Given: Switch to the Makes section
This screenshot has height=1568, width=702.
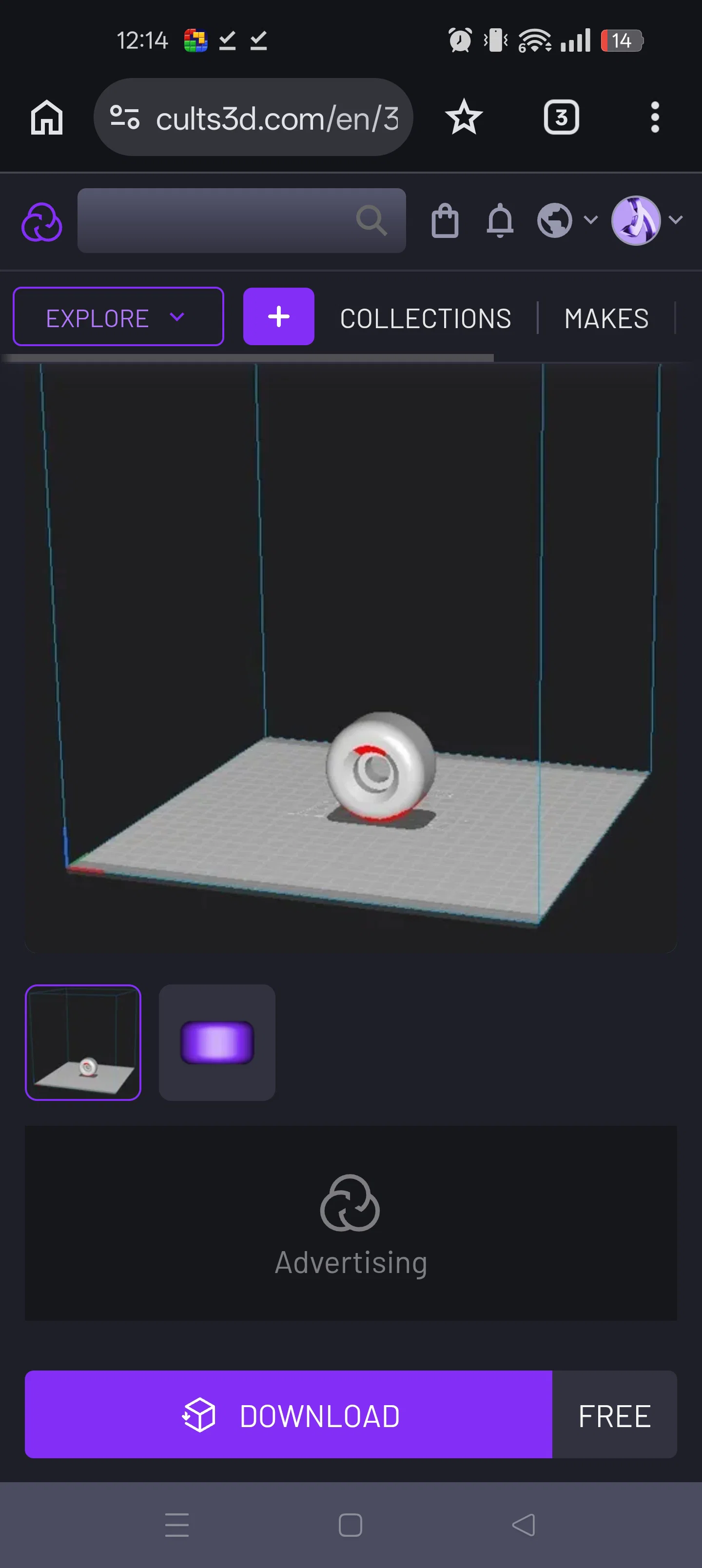Looking at the screenshot, I should click(x=606, y=318).
